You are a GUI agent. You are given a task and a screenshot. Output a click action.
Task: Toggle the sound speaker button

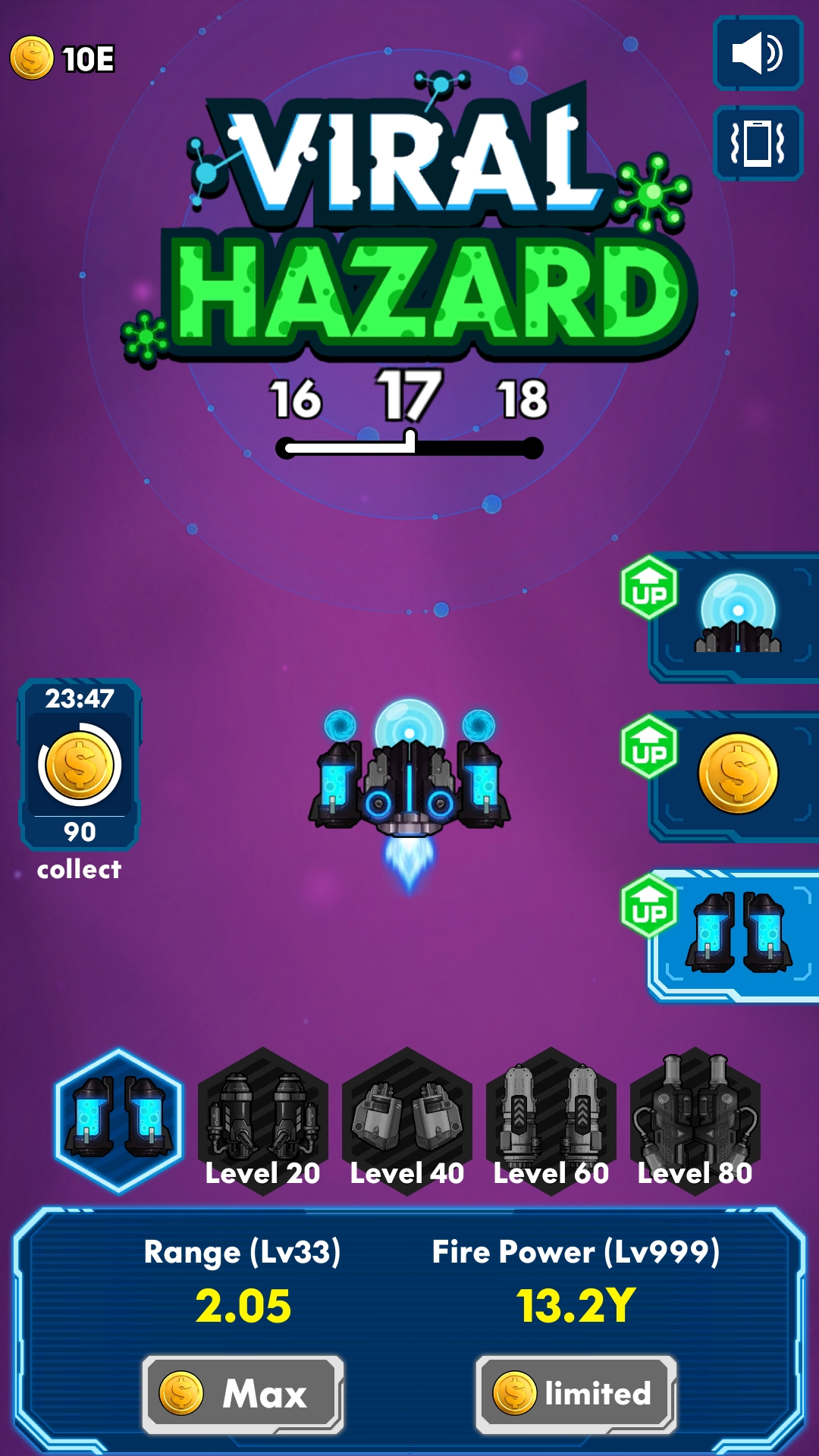click(x=757, y=55)
